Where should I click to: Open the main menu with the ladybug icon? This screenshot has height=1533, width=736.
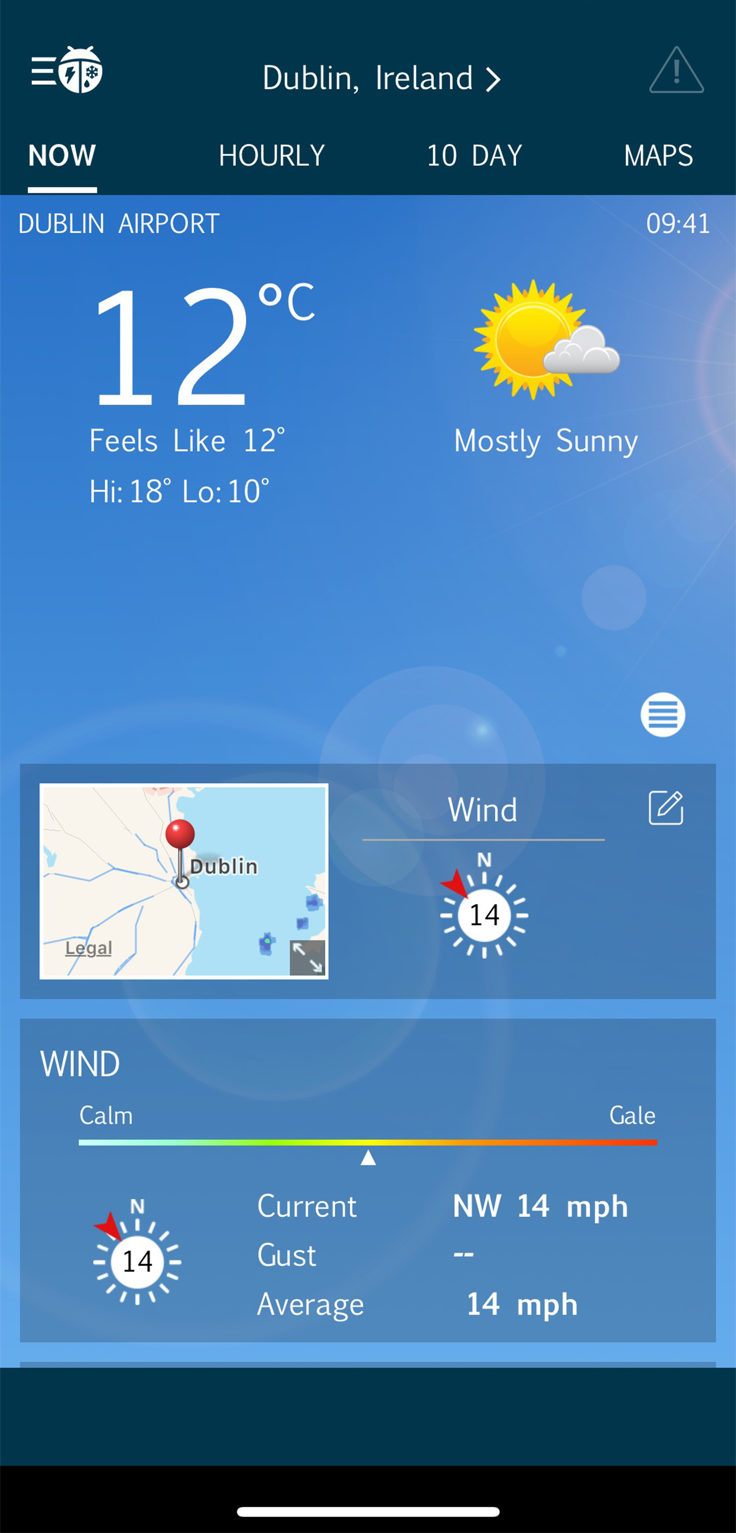[67, 71]
